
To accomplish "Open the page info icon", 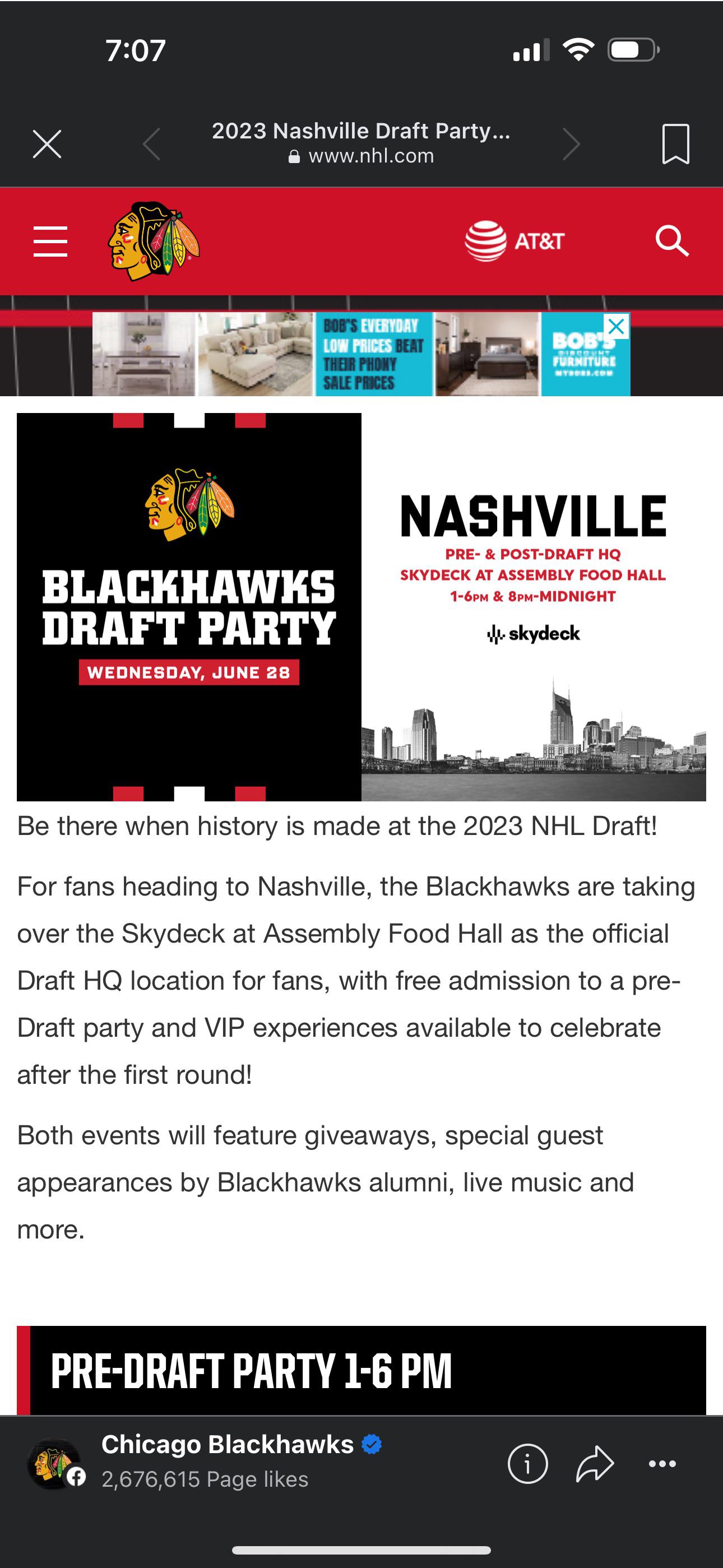I will pos(527,1464).
